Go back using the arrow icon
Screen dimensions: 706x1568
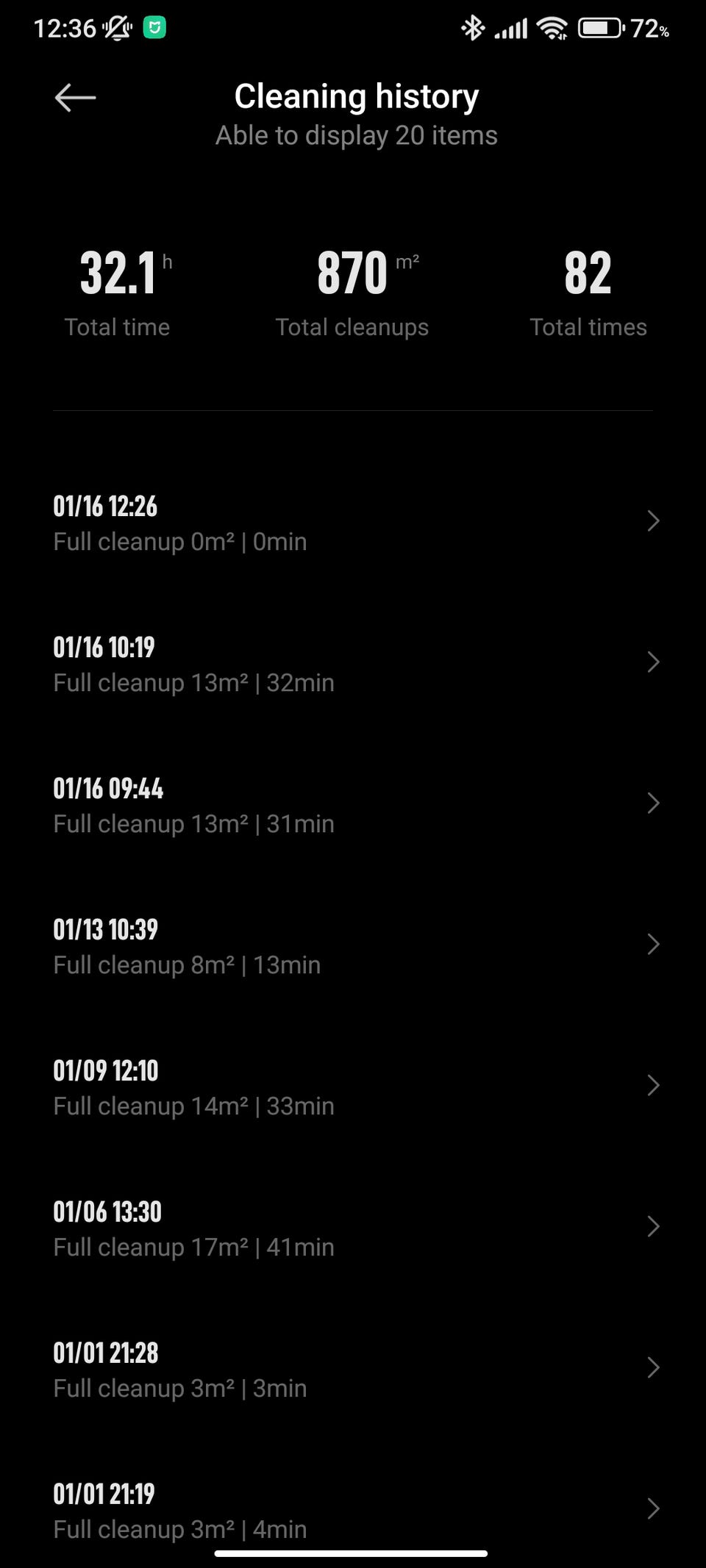coord(75,97)
